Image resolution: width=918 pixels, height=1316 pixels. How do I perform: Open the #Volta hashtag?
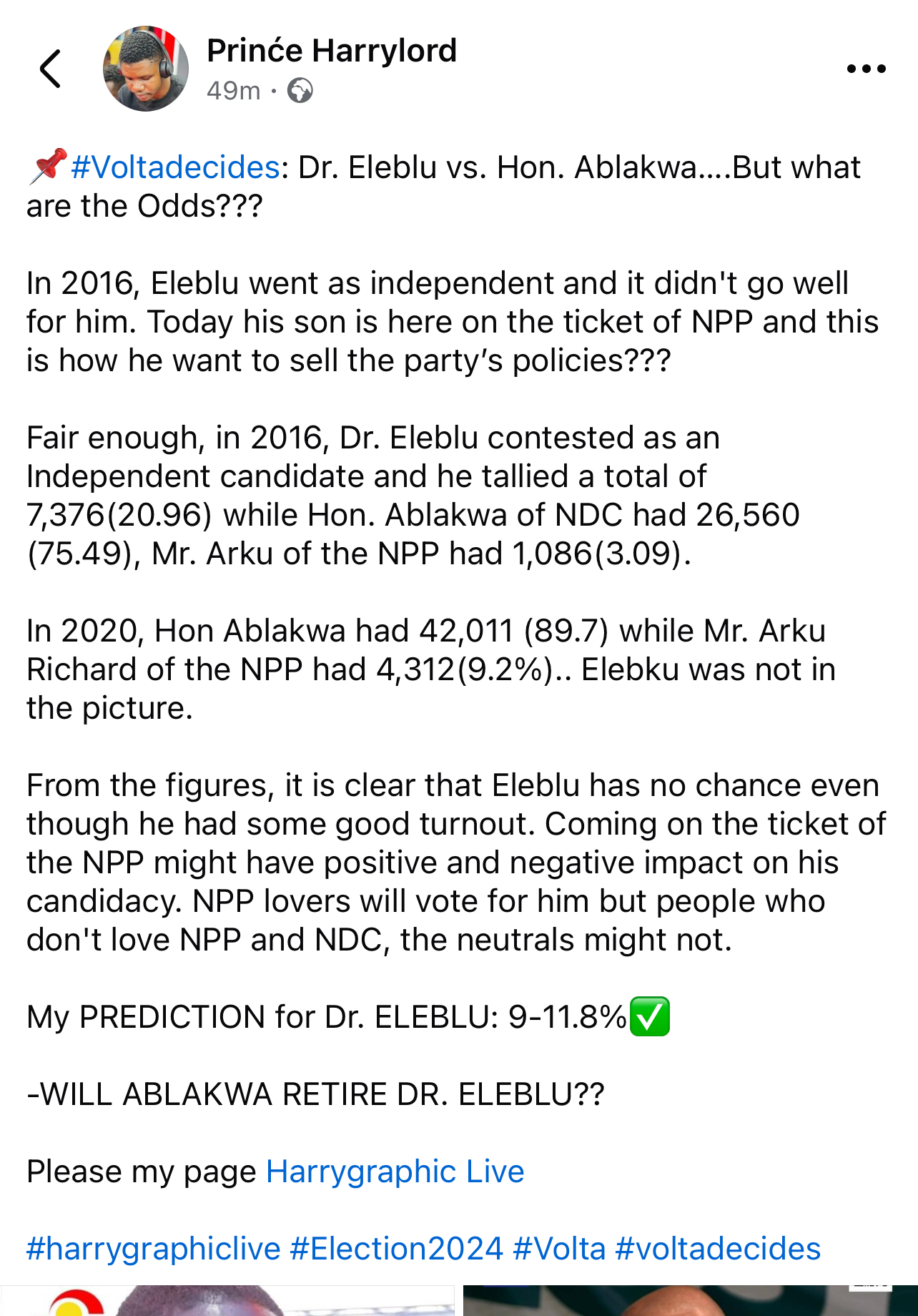(x=559, y=1249)
